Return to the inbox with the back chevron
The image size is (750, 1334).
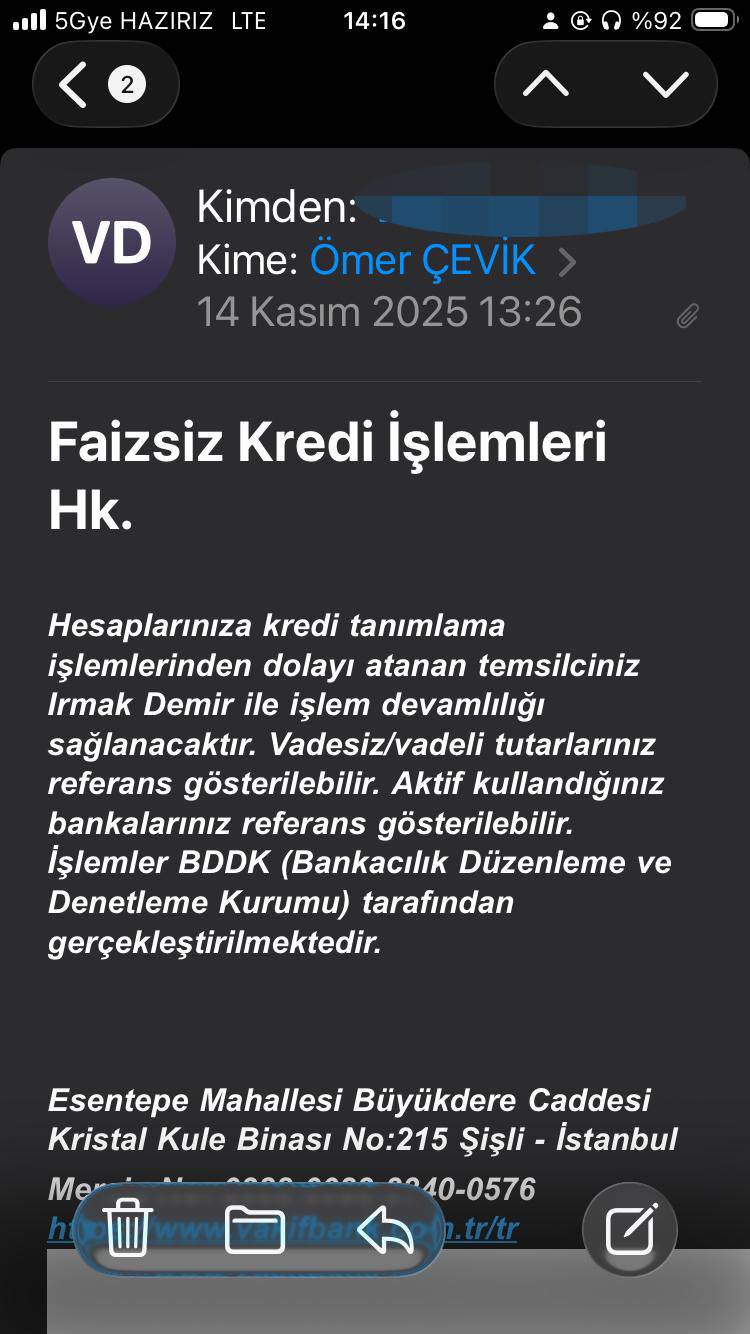[70, 84]
